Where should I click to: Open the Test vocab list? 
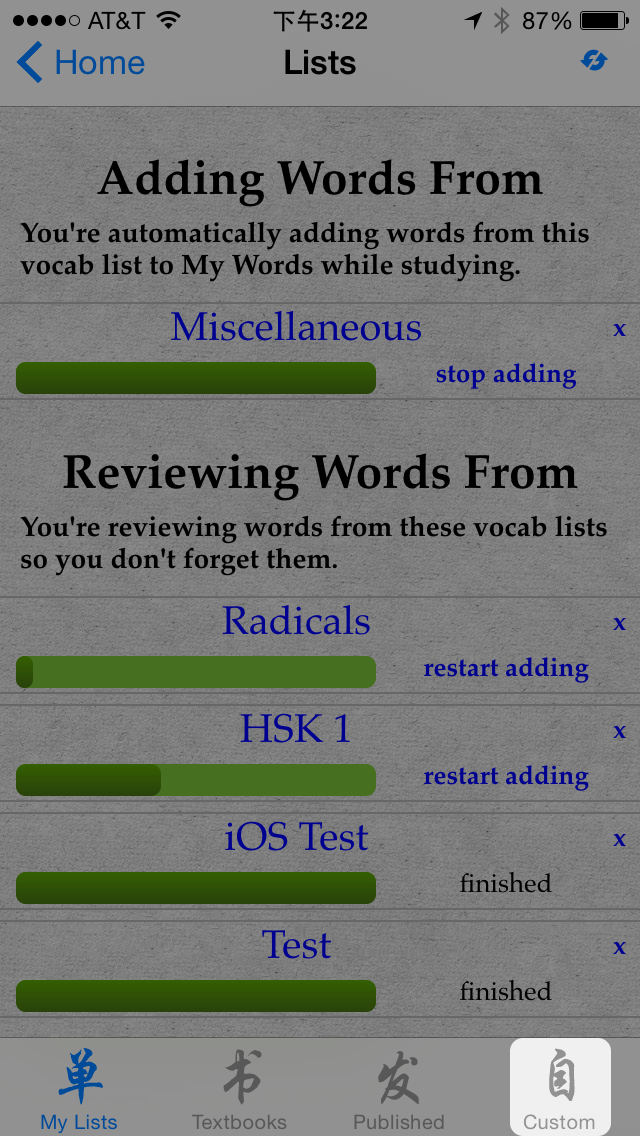(x=296, y=945)
